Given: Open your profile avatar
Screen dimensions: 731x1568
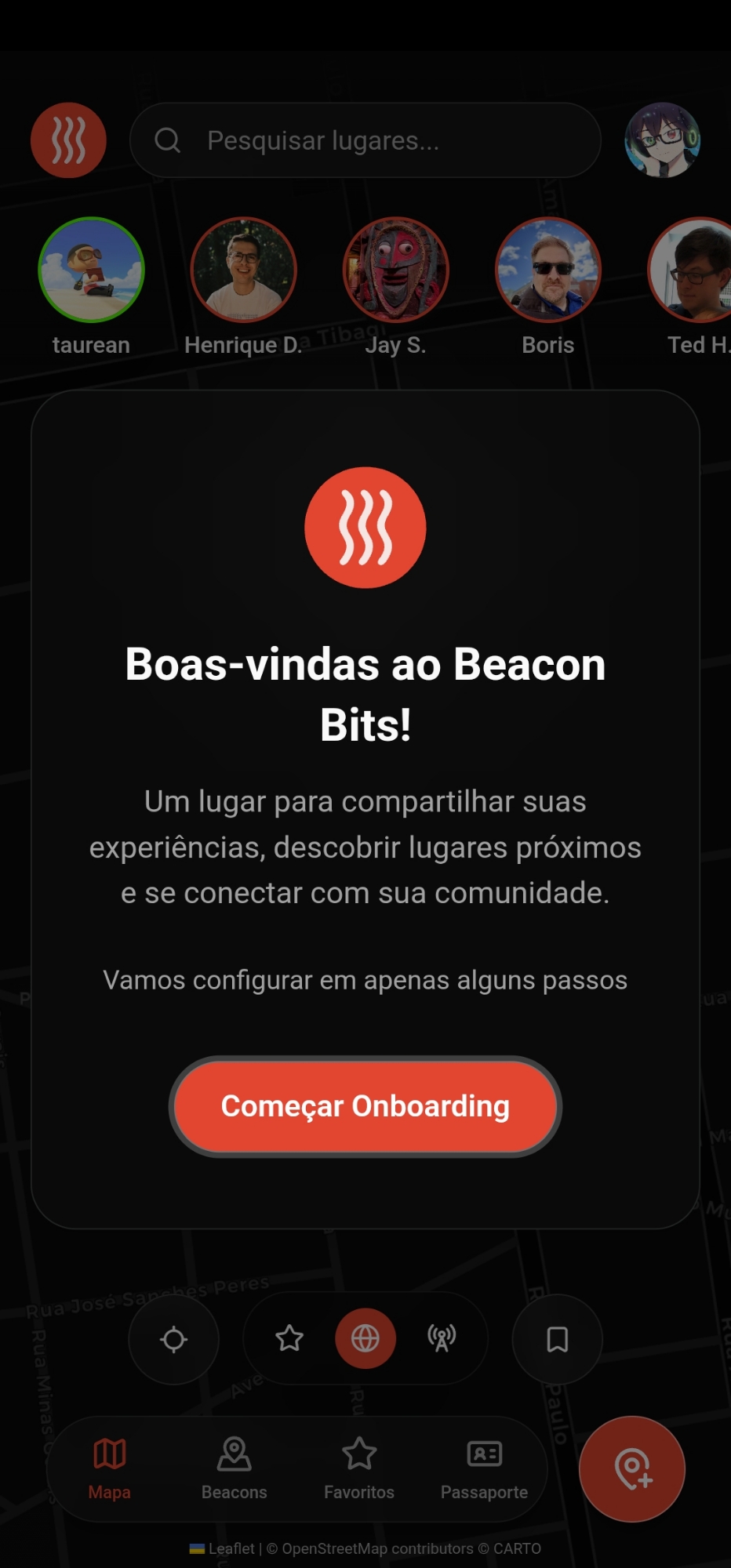Looking at the screenshot, I should tap(662, 140).
